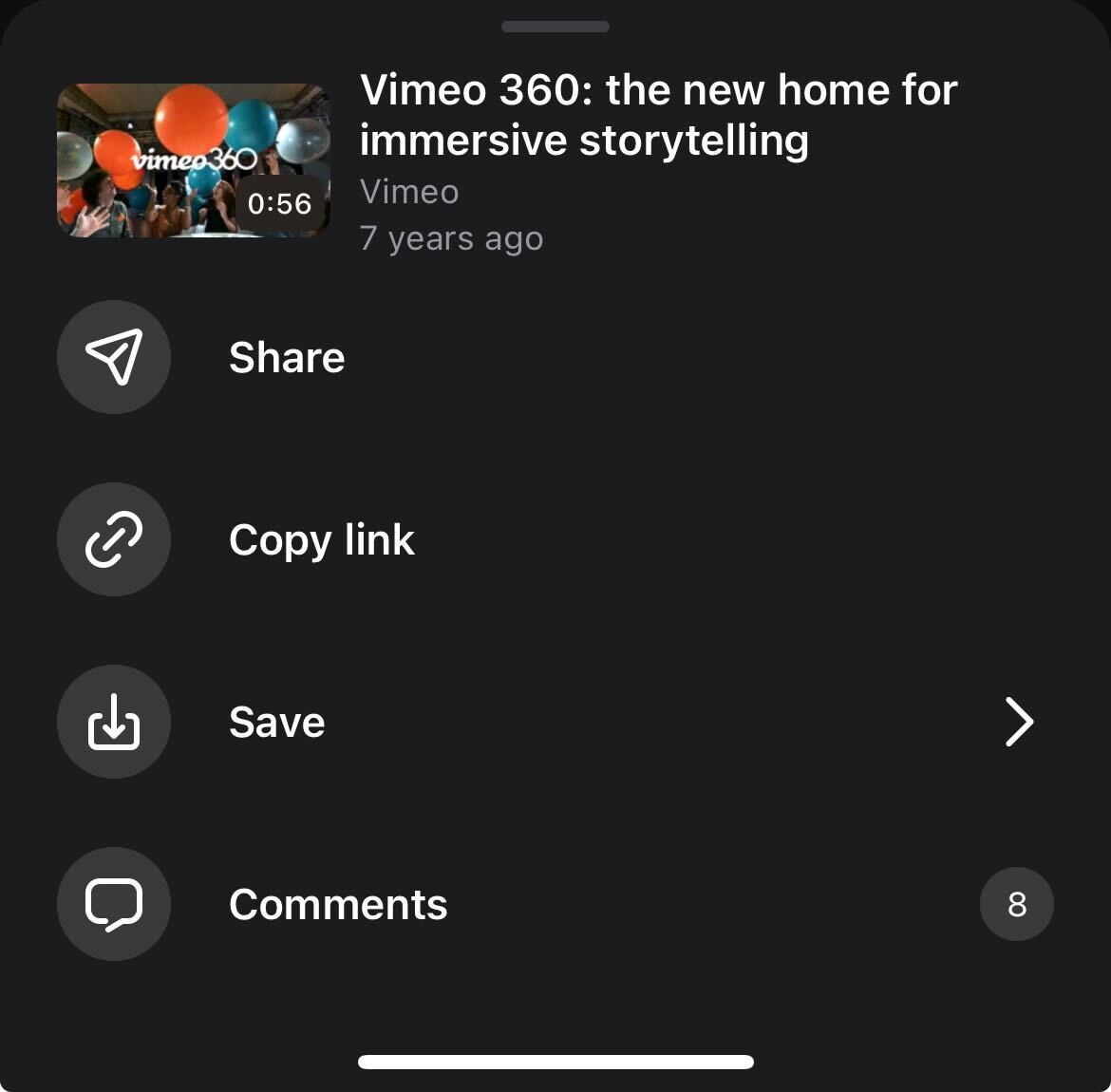View the video's Comments
This screenshot has height=1092, width=1111.
click(x=337, y=905)
